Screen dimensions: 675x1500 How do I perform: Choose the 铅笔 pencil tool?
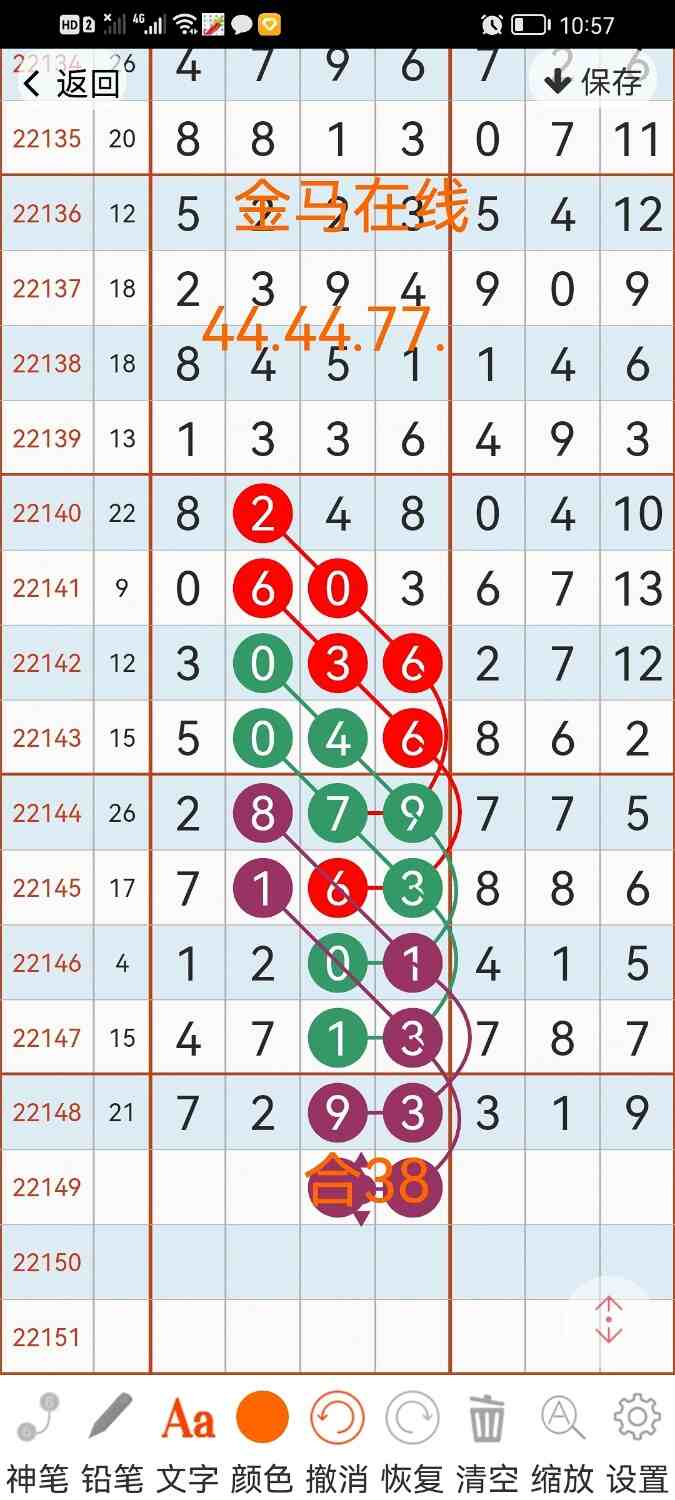(112, 1438)
